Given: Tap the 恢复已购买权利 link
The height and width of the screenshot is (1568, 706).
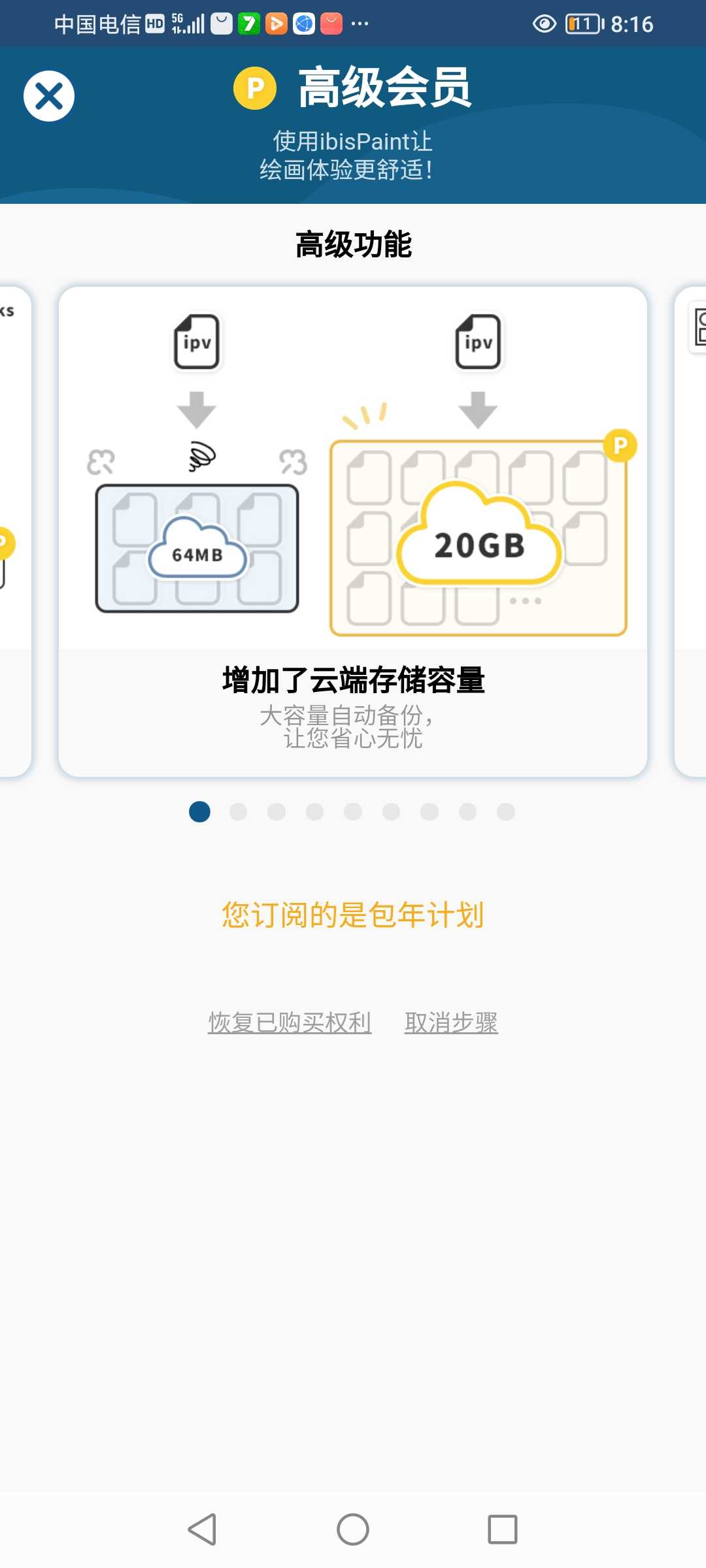Looking at the screenshot, I should point(290,1022).
